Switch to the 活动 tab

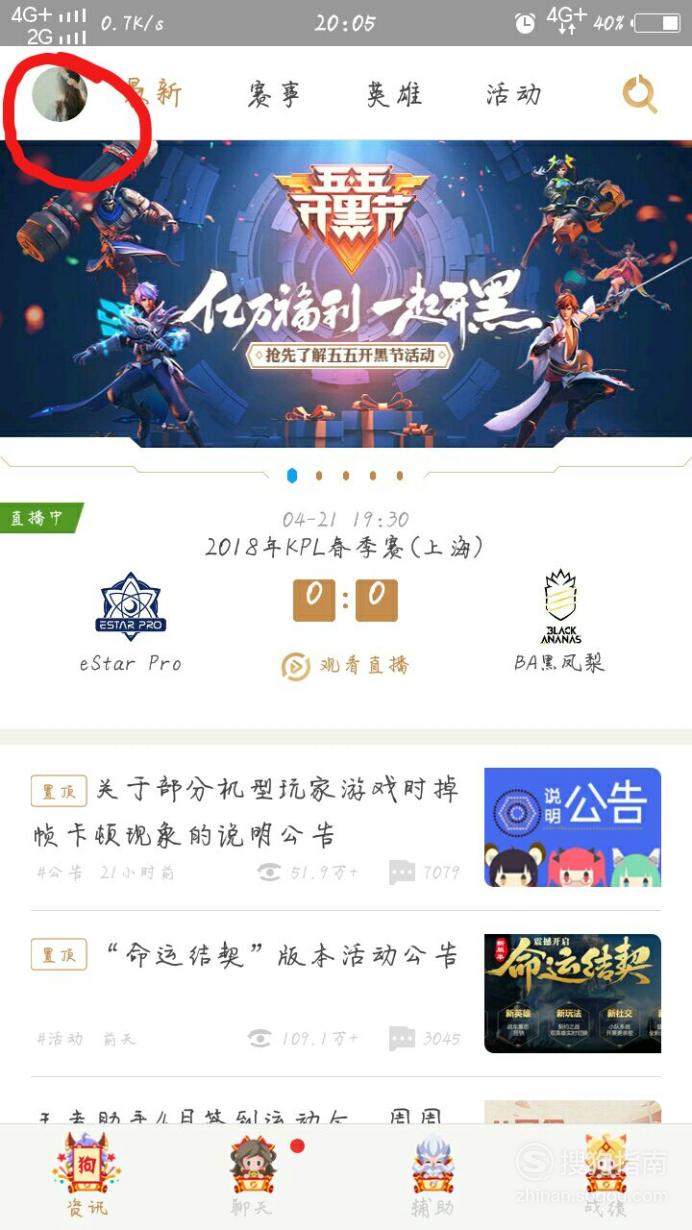514,94
